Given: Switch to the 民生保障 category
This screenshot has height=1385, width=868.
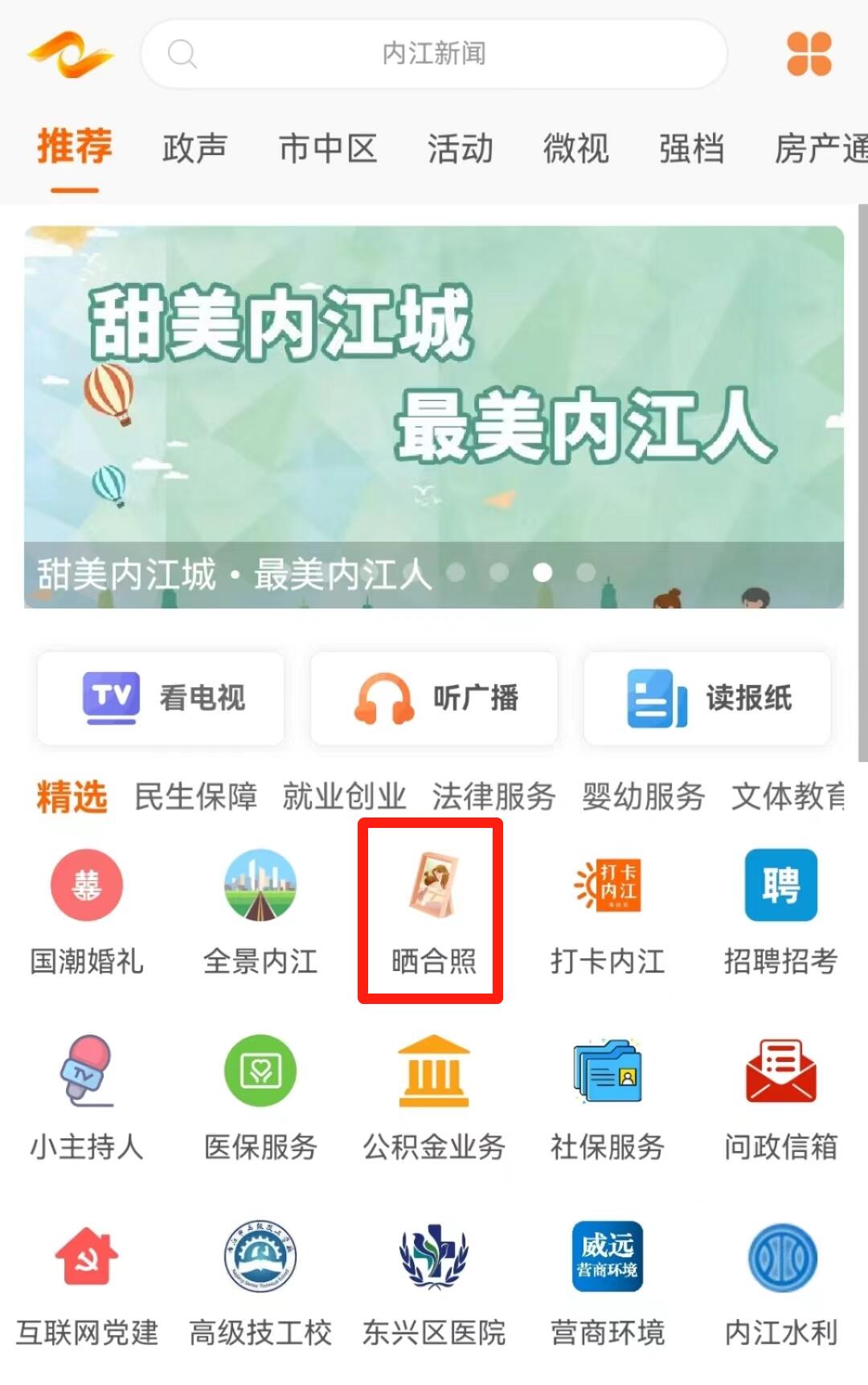Looking at the screenshot, I should pyautogui.click(x=195, y=797).
